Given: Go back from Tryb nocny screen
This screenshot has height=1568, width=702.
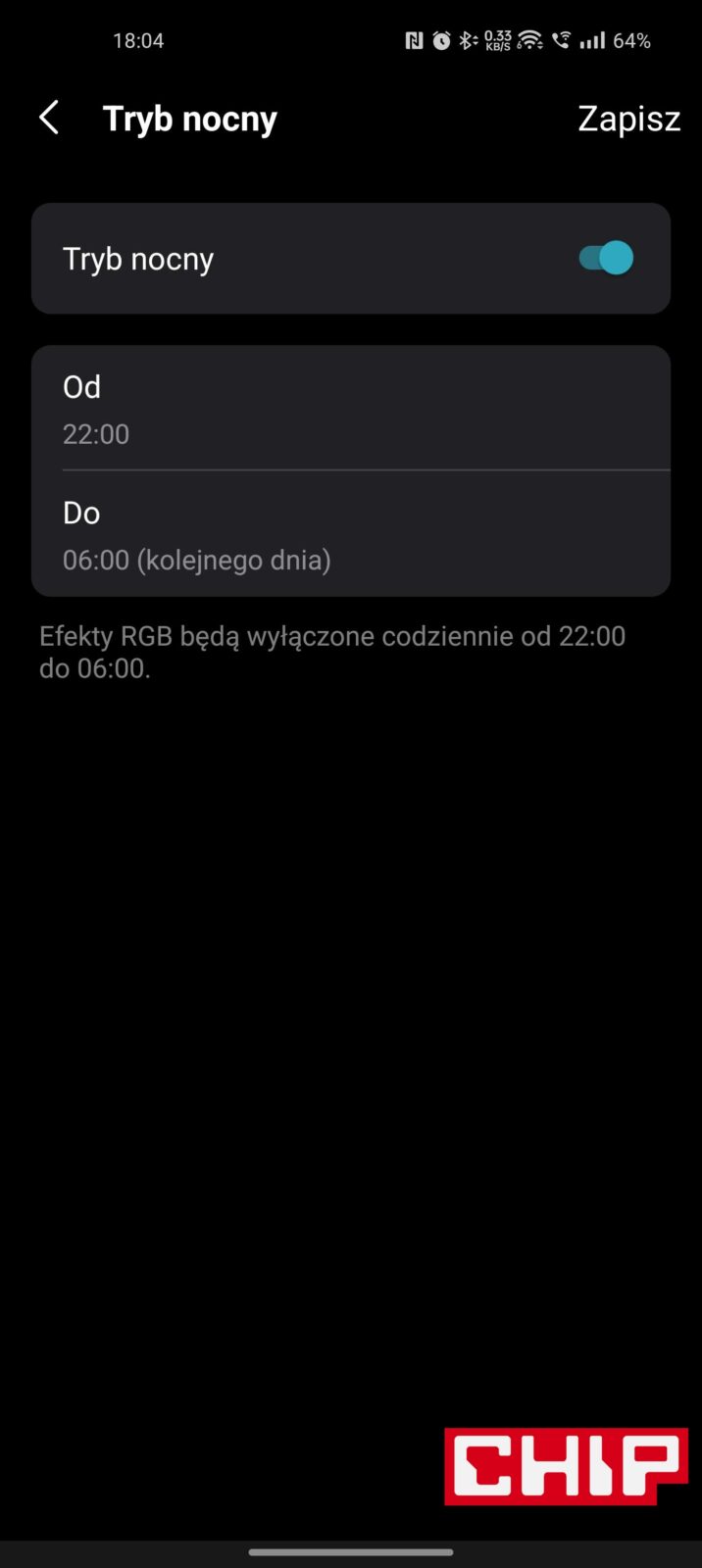Looking at the screenshot, I should pyautogui.click(x=49, y=118).
